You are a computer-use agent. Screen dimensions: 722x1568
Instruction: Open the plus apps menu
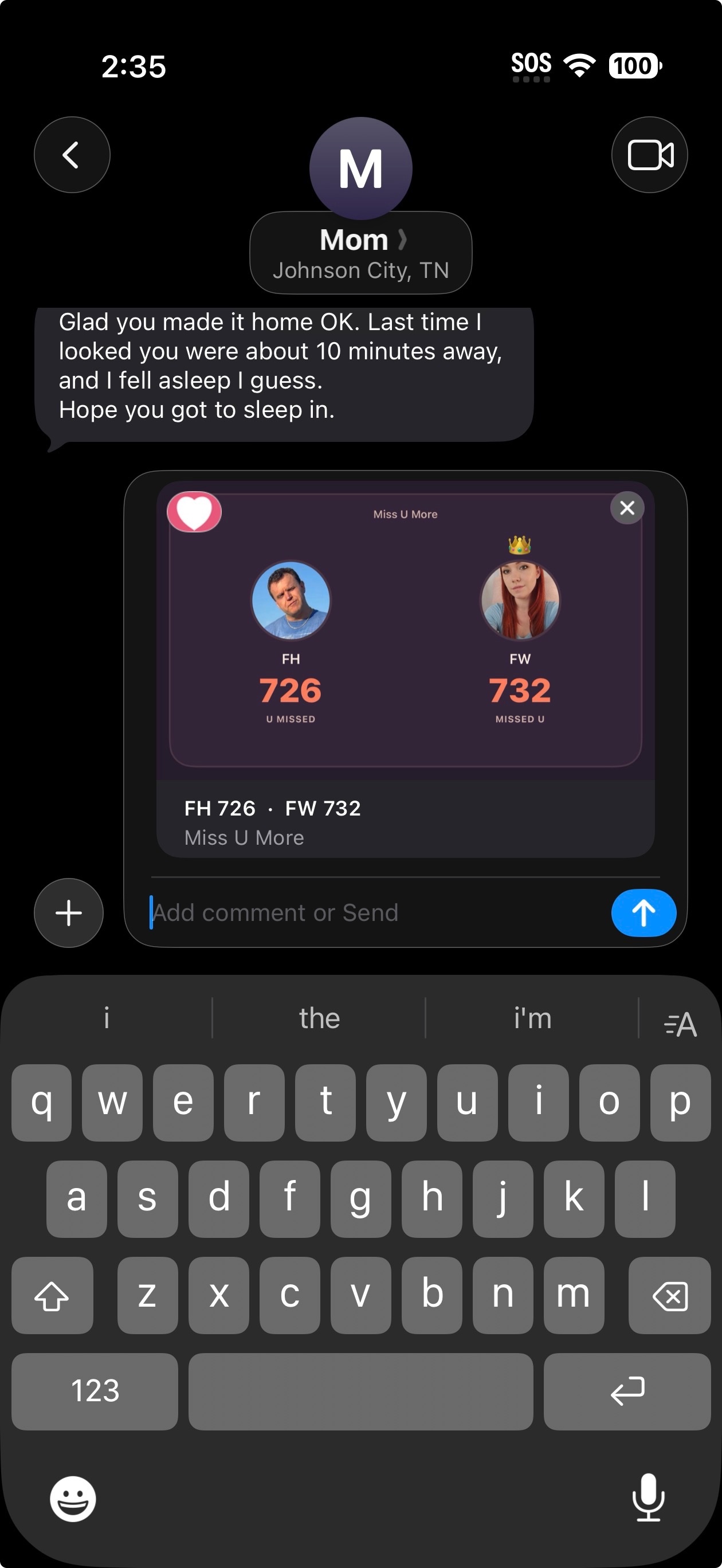coord(69,913)
